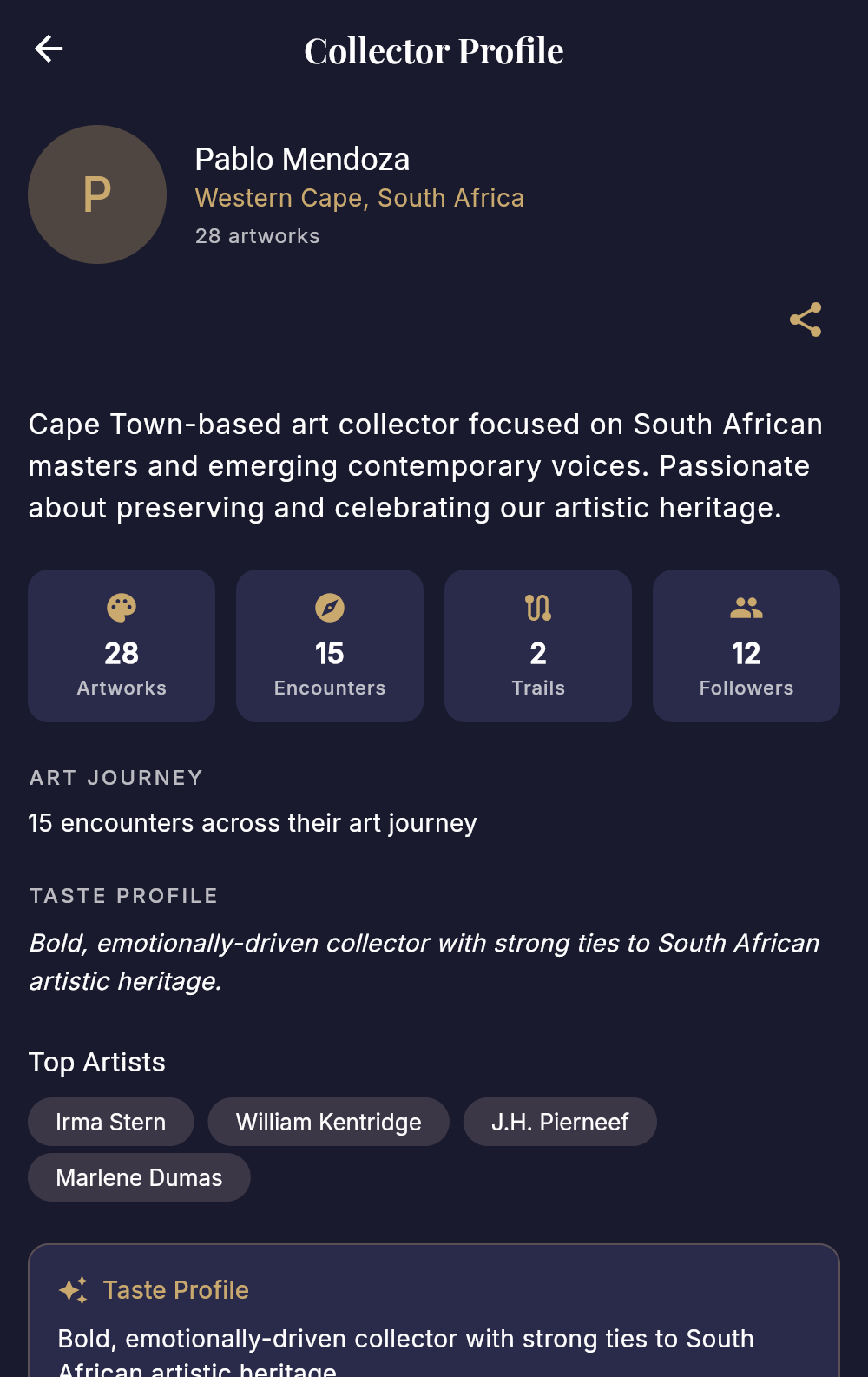Click the Western Cape, South Africa location text

coord(359,198)
